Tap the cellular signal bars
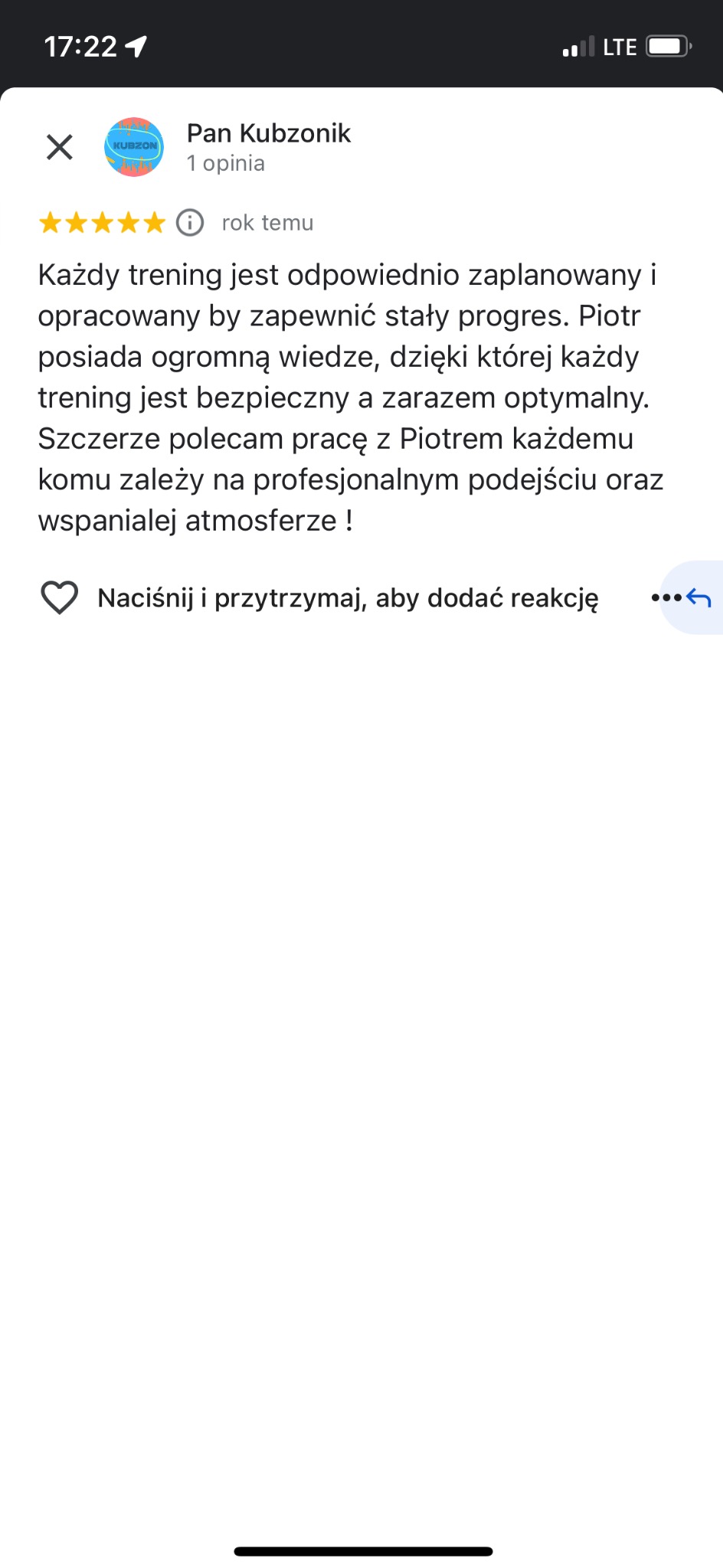723x1568 pixels. pos(578,46)
